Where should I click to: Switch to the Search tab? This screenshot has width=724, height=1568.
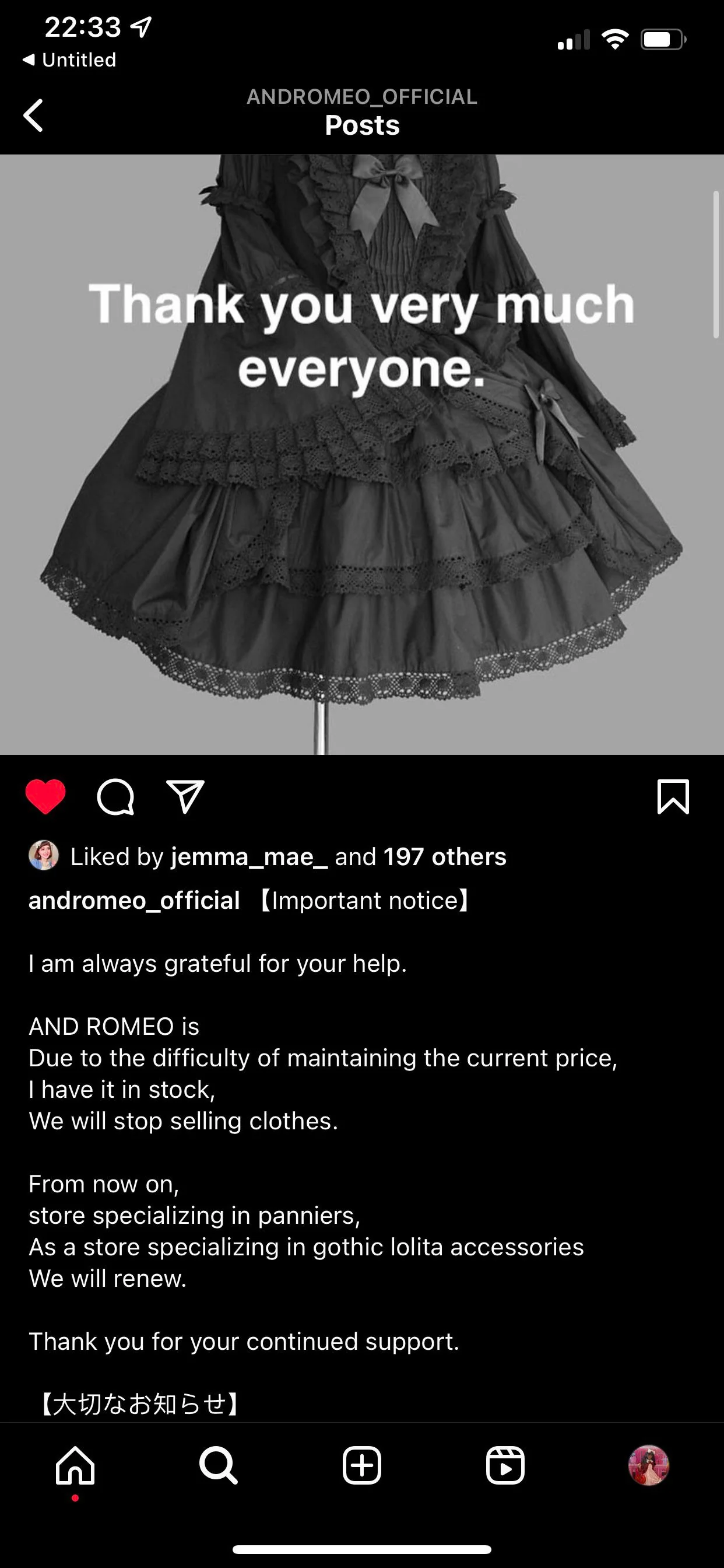(x=219, y=1465)
